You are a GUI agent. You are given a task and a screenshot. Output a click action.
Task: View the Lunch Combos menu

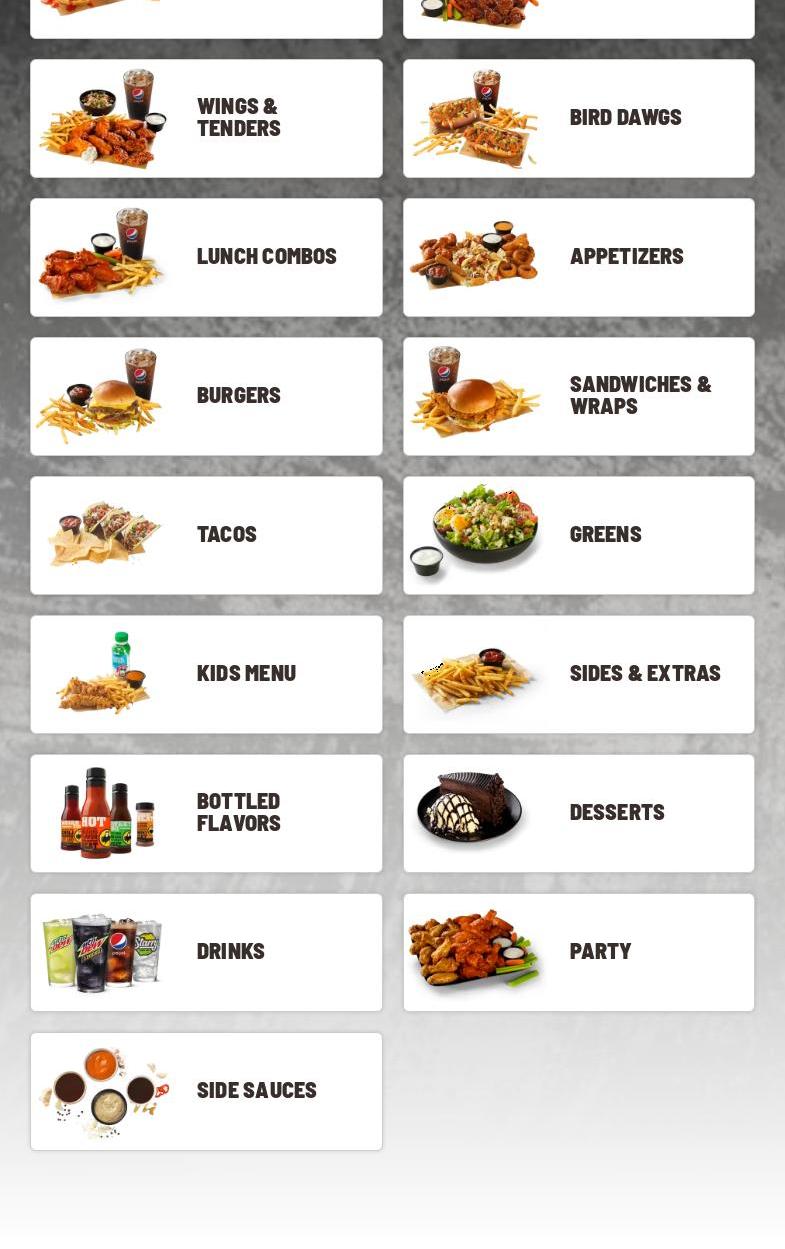click(206, 257)
